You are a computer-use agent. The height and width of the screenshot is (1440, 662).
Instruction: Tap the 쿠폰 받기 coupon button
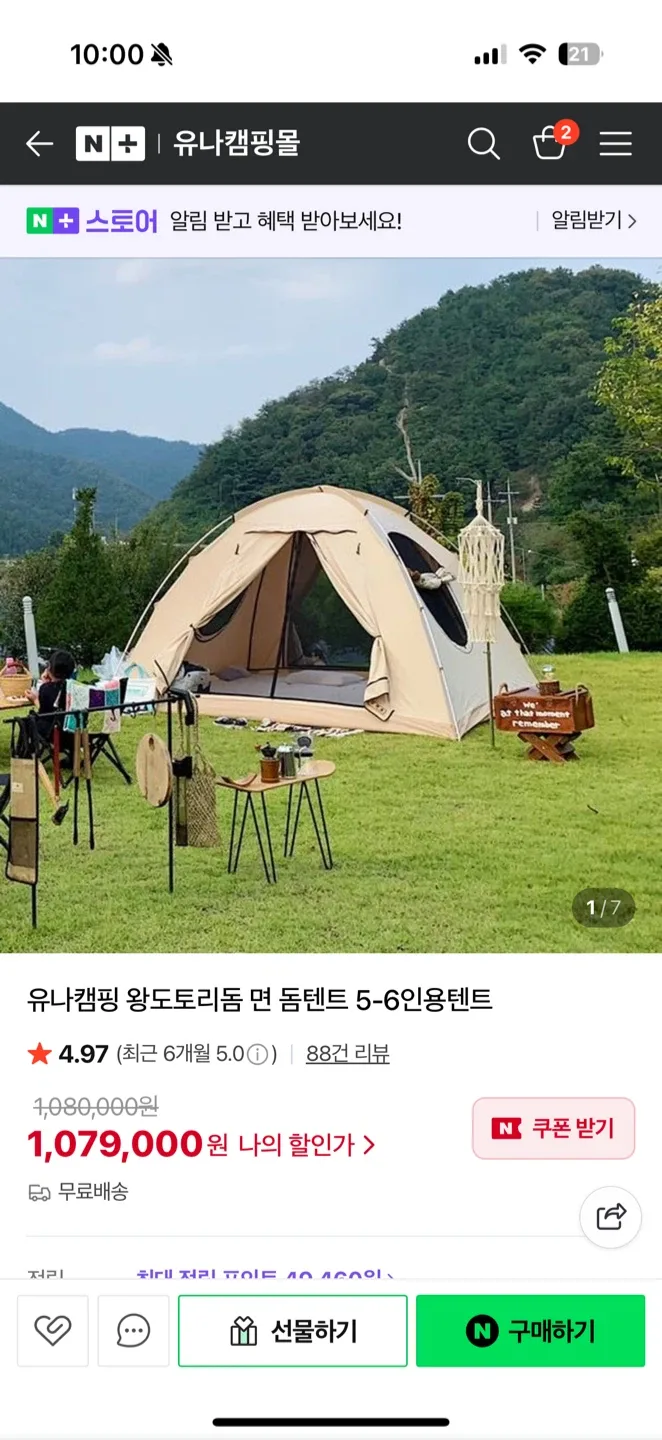click(x=553, y=1129)
